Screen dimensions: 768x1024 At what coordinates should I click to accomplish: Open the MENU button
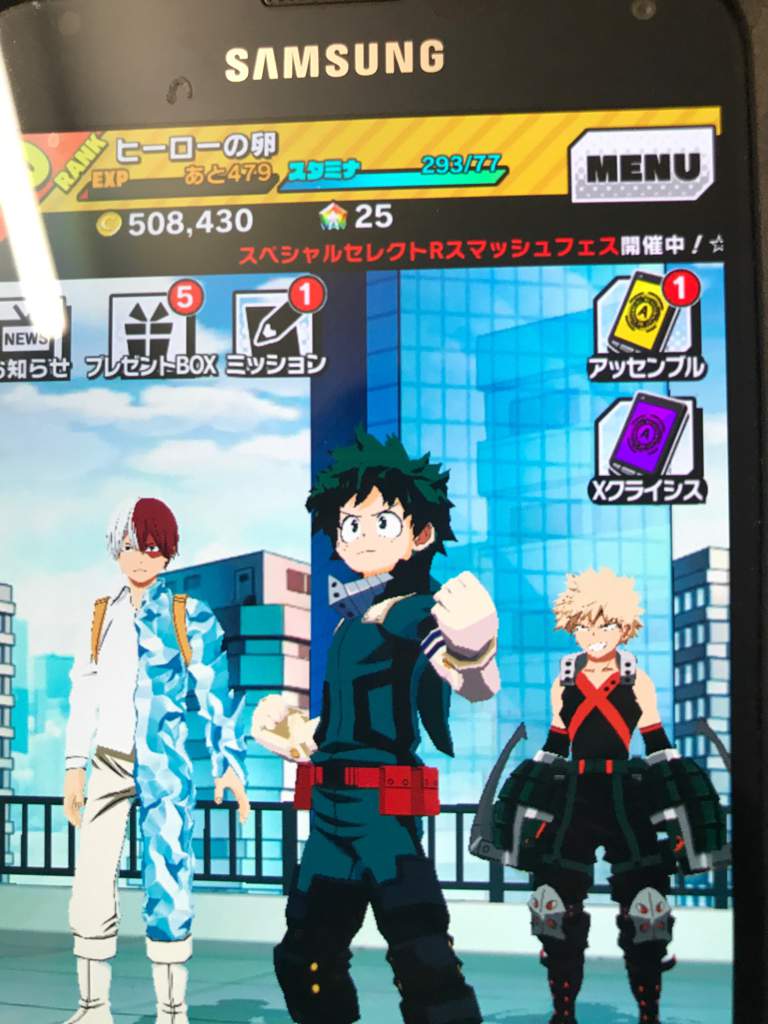click(x=642, y=165)
